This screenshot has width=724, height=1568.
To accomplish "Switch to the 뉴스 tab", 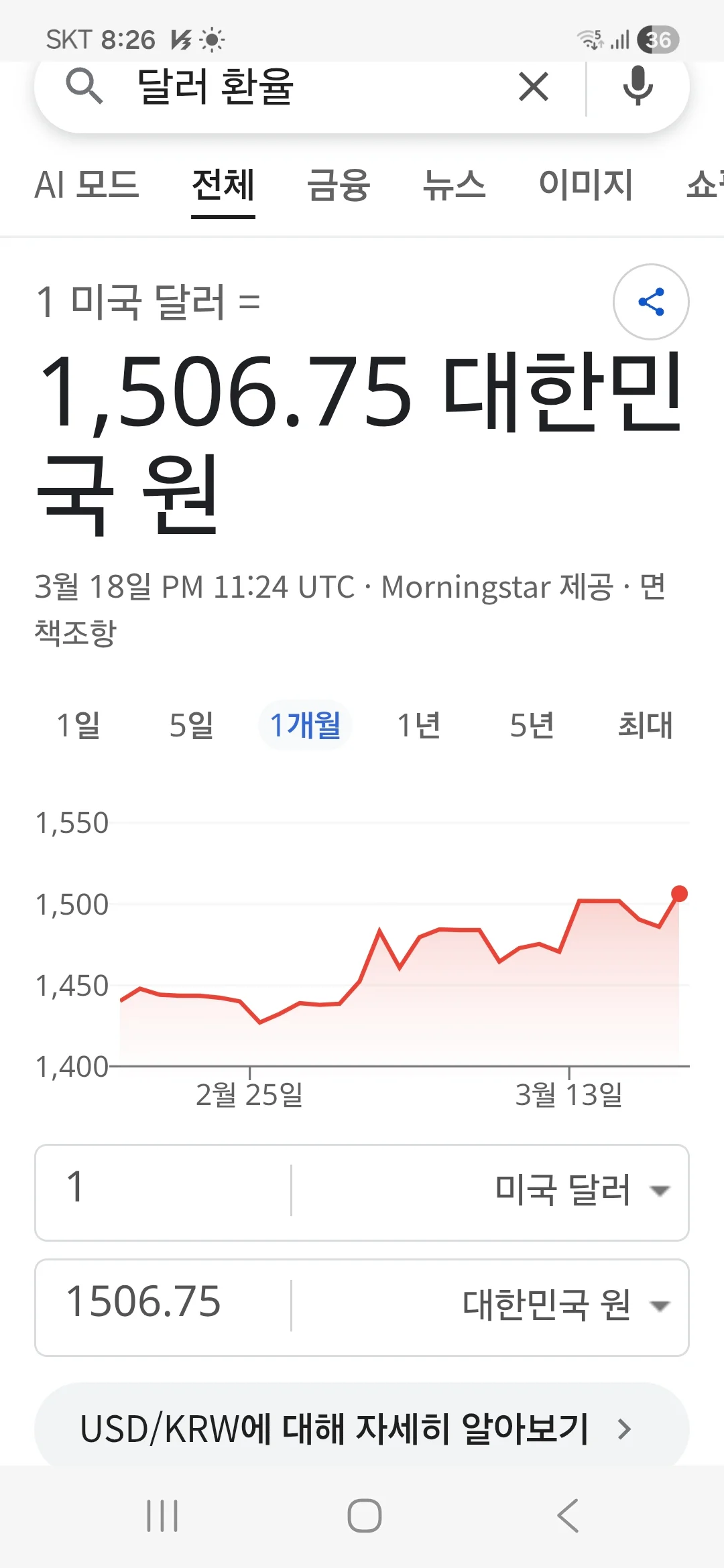I will [454, 185].
